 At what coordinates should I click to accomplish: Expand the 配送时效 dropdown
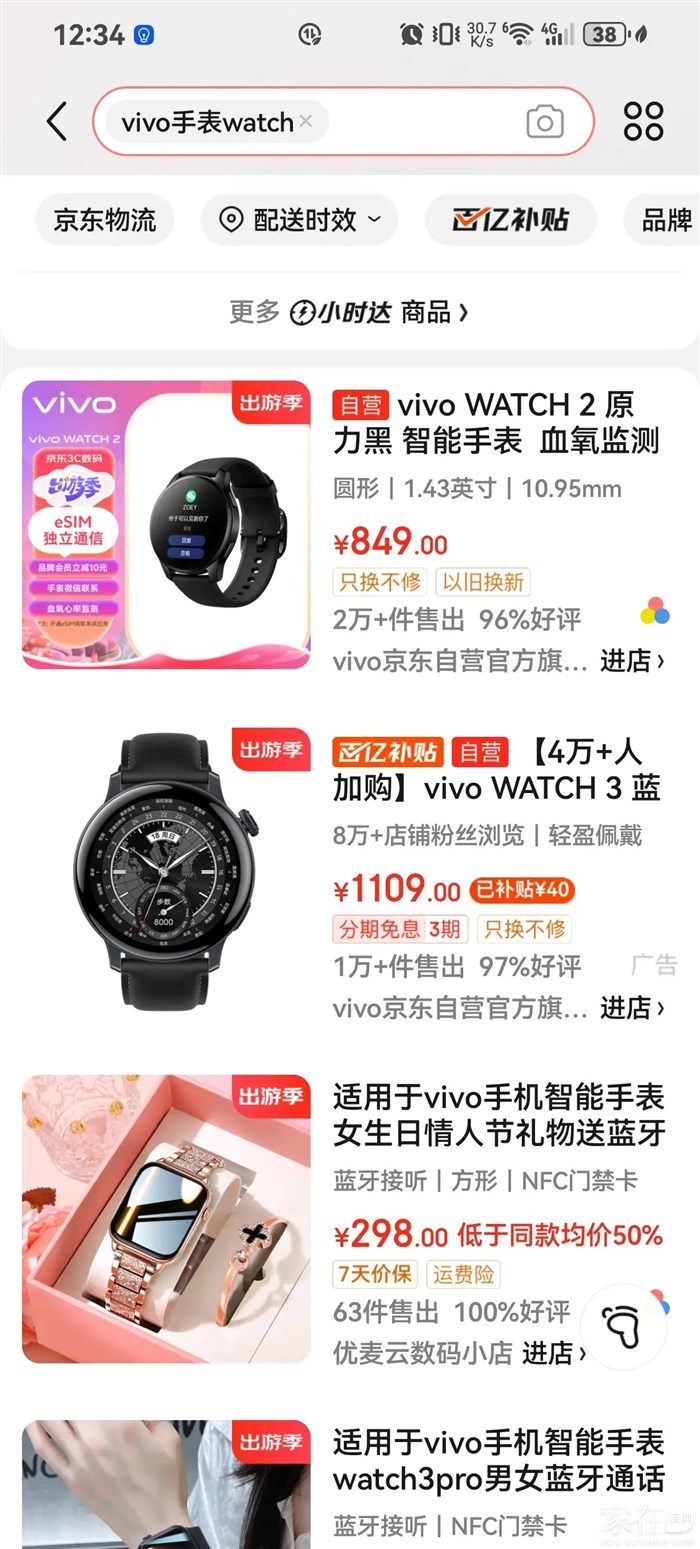tap(300, 220)
